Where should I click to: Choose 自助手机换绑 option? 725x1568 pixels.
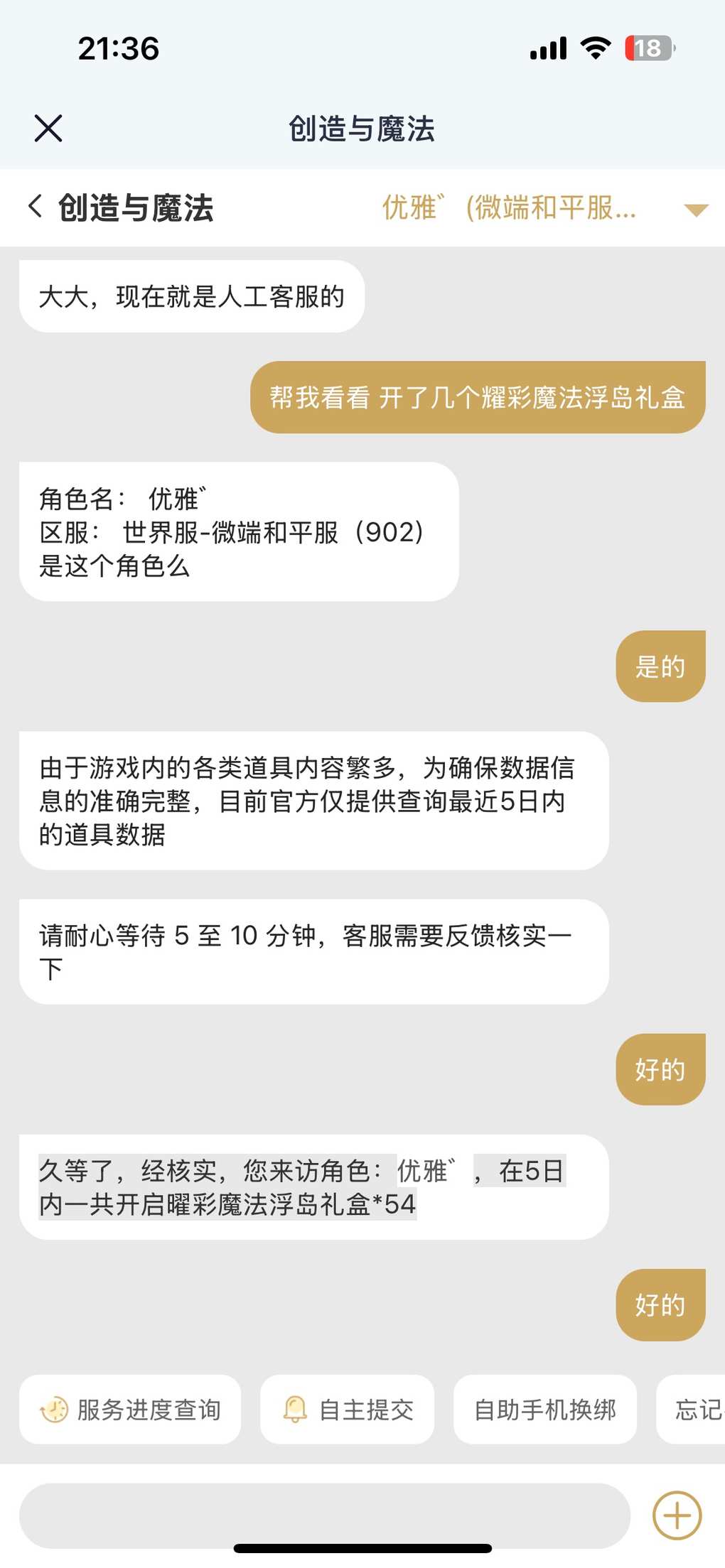click(x=545, y=1410)
